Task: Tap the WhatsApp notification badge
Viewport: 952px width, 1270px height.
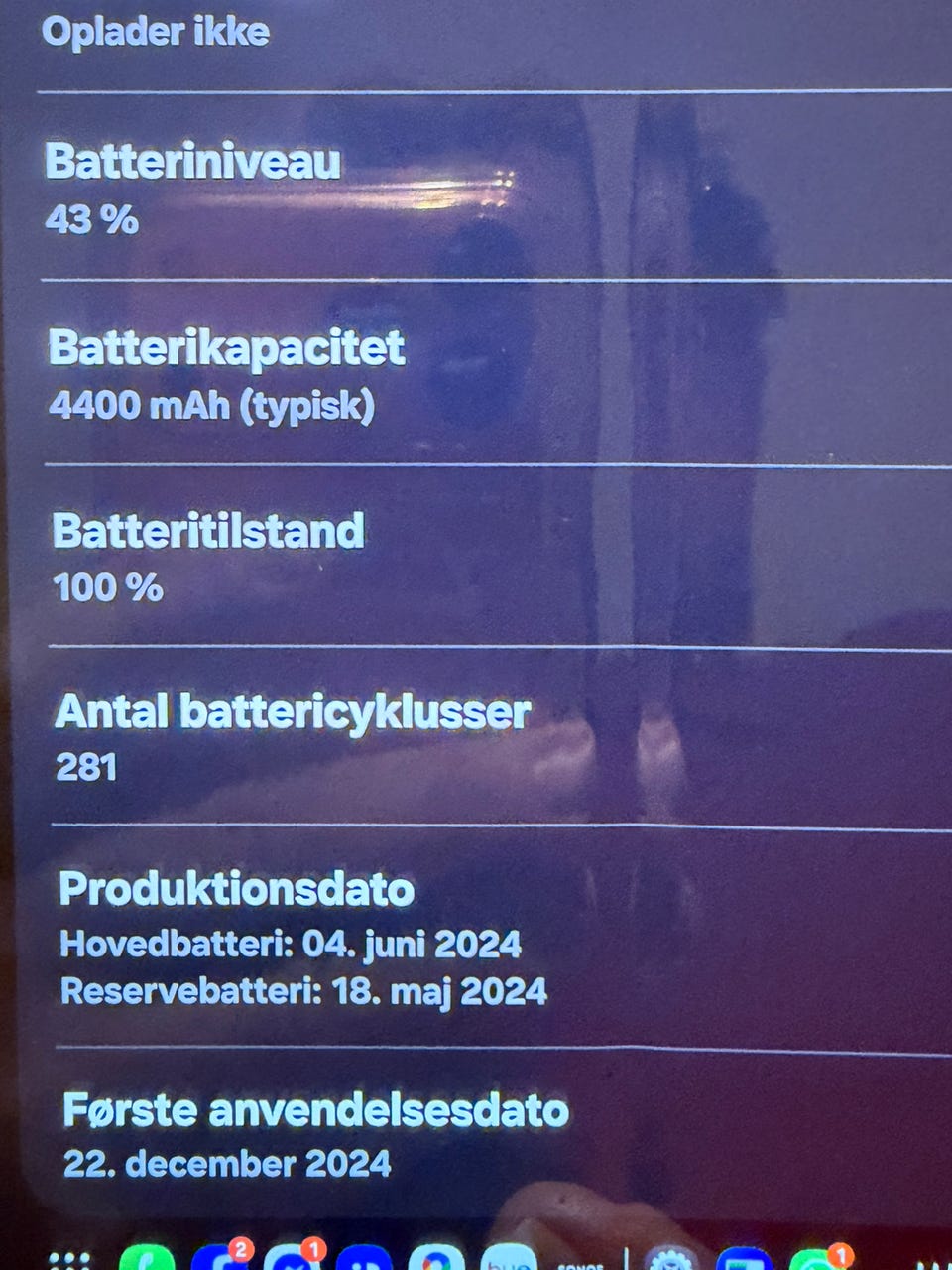Action: (x=842, y=1252)
